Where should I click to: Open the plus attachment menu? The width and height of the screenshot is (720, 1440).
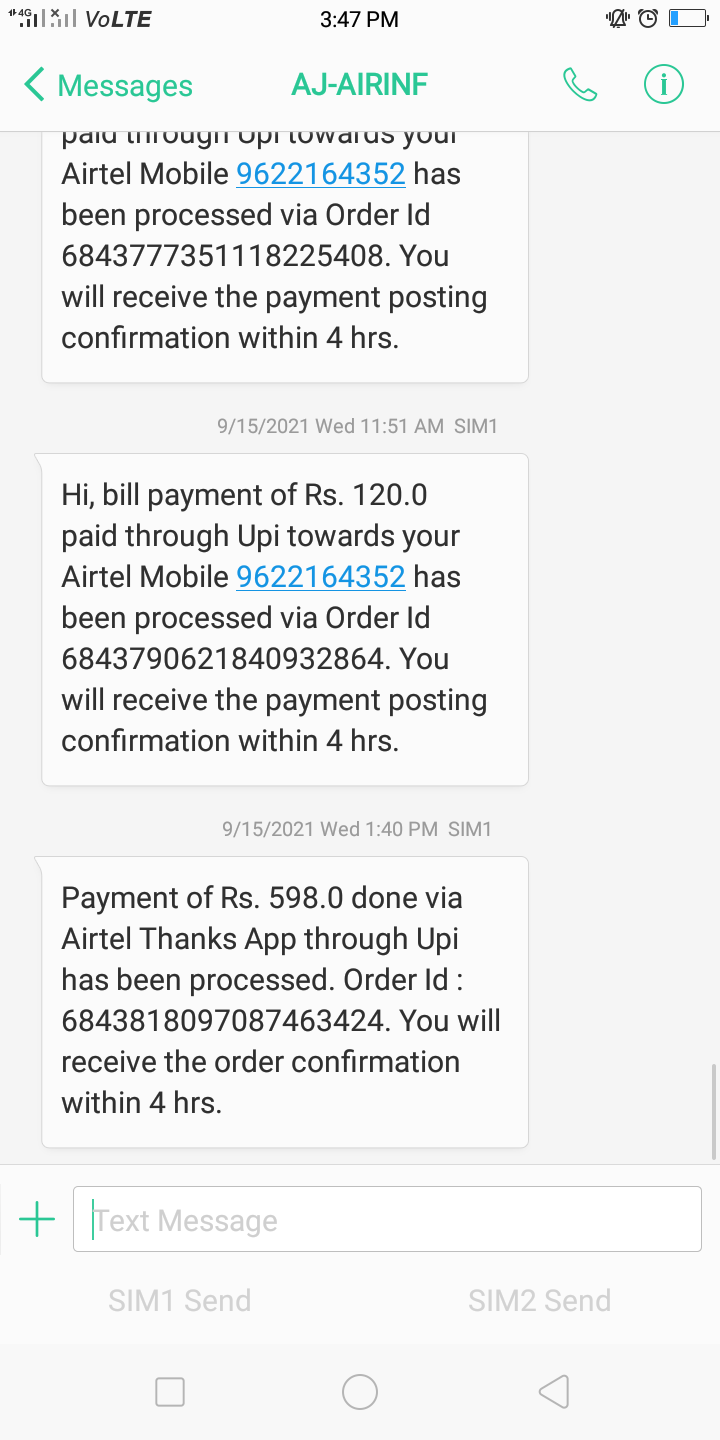[37, 1220]
